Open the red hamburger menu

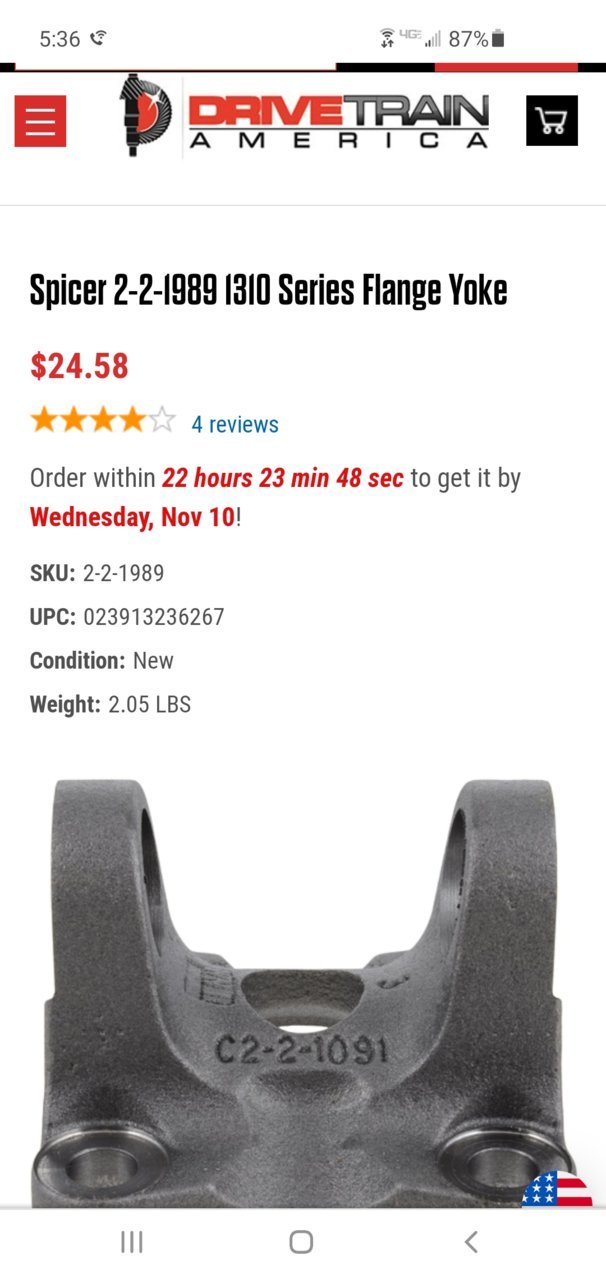click(x=40, y=121)
